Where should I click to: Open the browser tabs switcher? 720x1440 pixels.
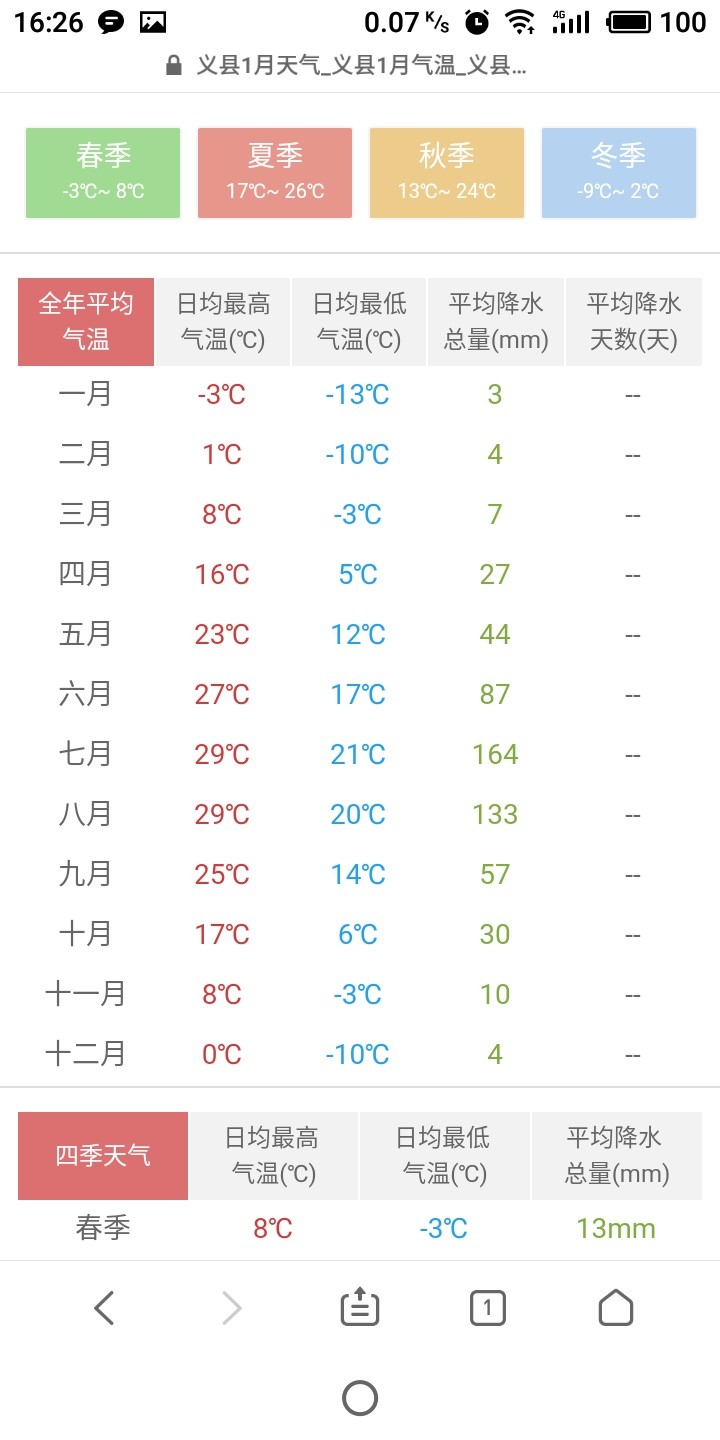pyautogui.click(x=488, y=1308)
